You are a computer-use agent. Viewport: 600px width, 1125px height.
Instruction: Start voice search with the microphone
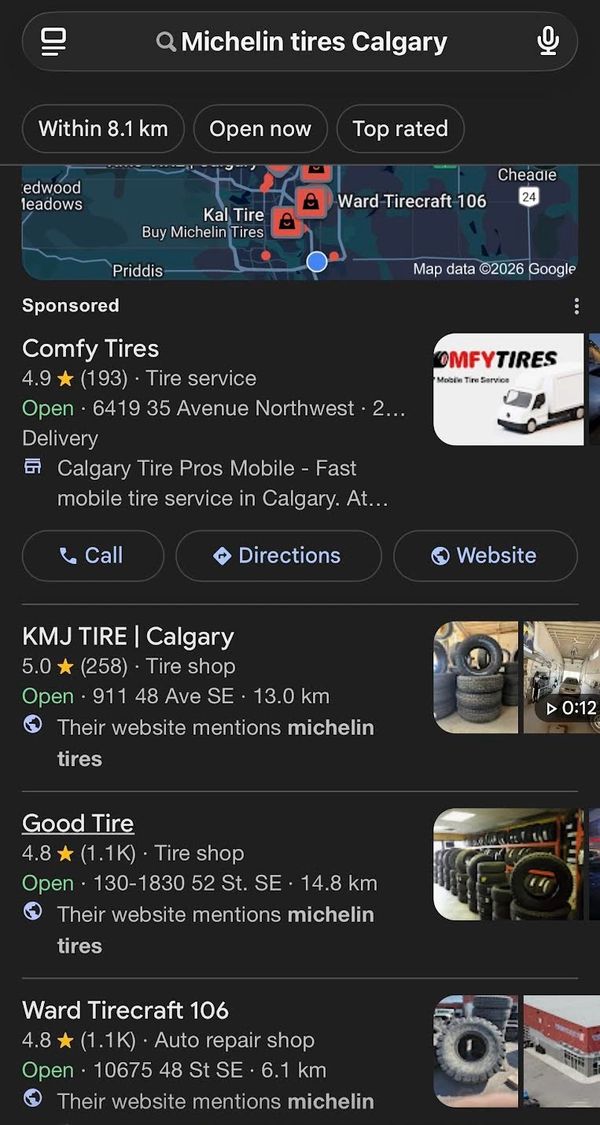coord(547,41)
